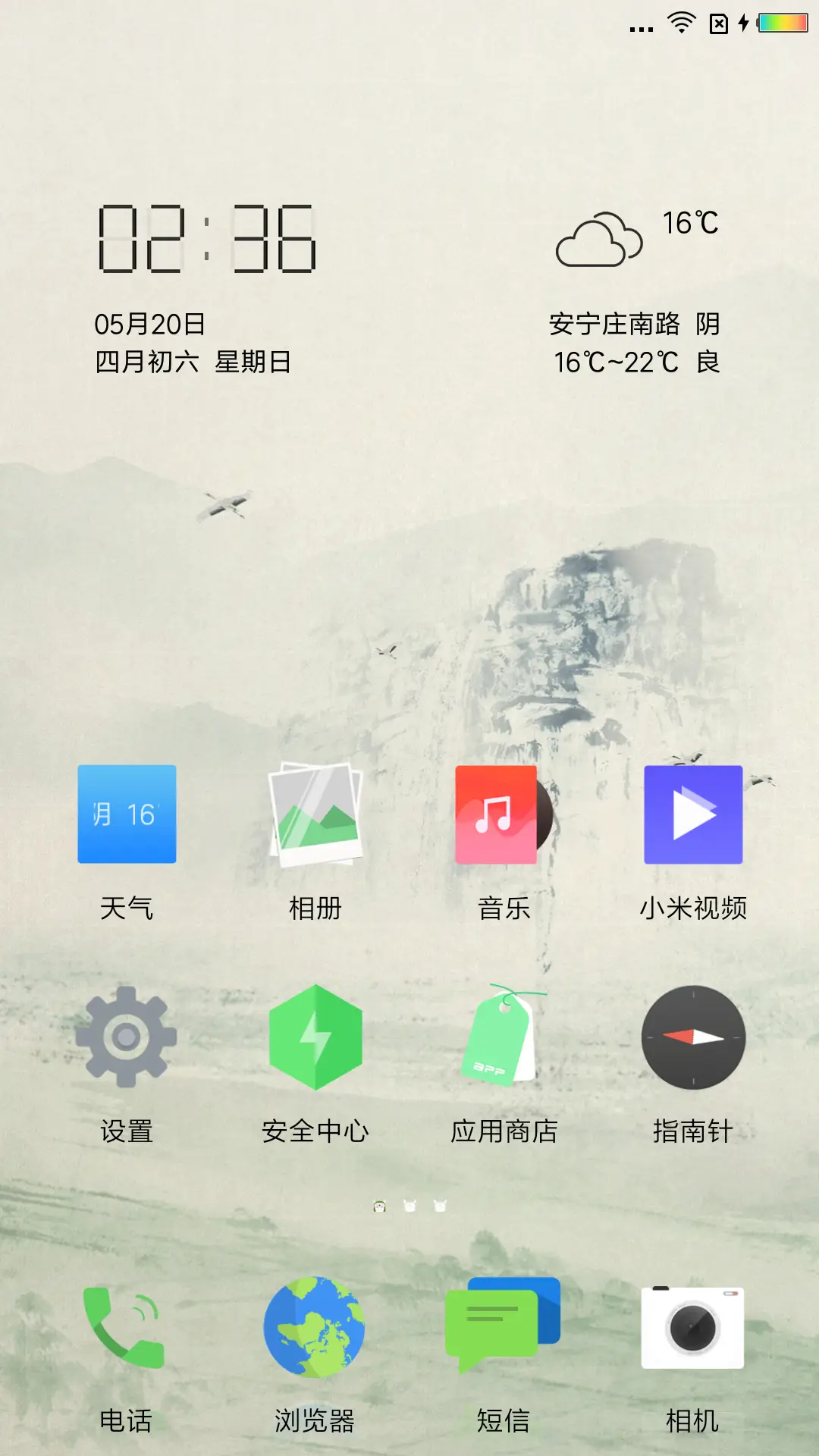Open the 天气 weather app
The height and width of the screenshot is (1456, 819).
[x=126, y=811]
